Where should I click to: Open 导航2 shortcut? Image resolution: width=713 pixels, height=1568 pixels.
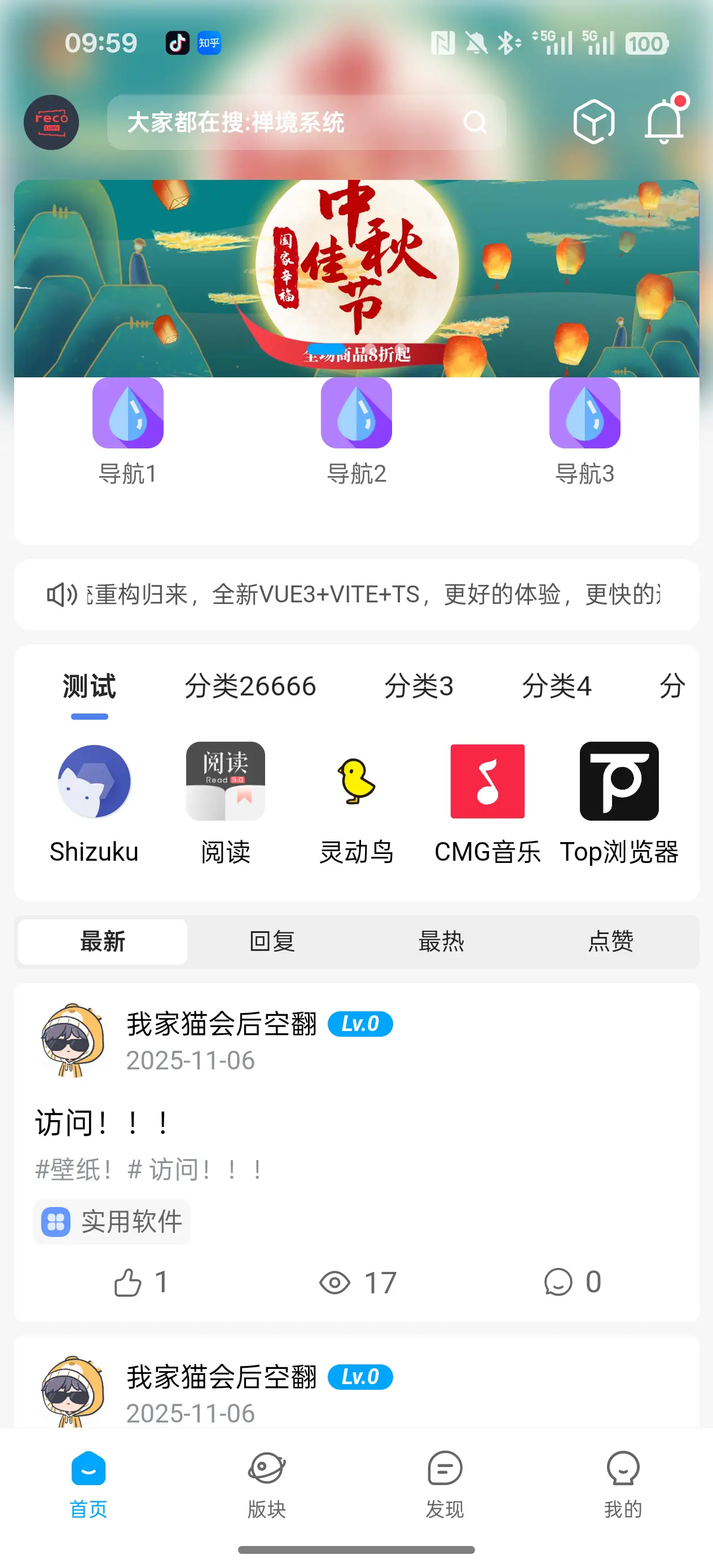click(x=356, y=431)
